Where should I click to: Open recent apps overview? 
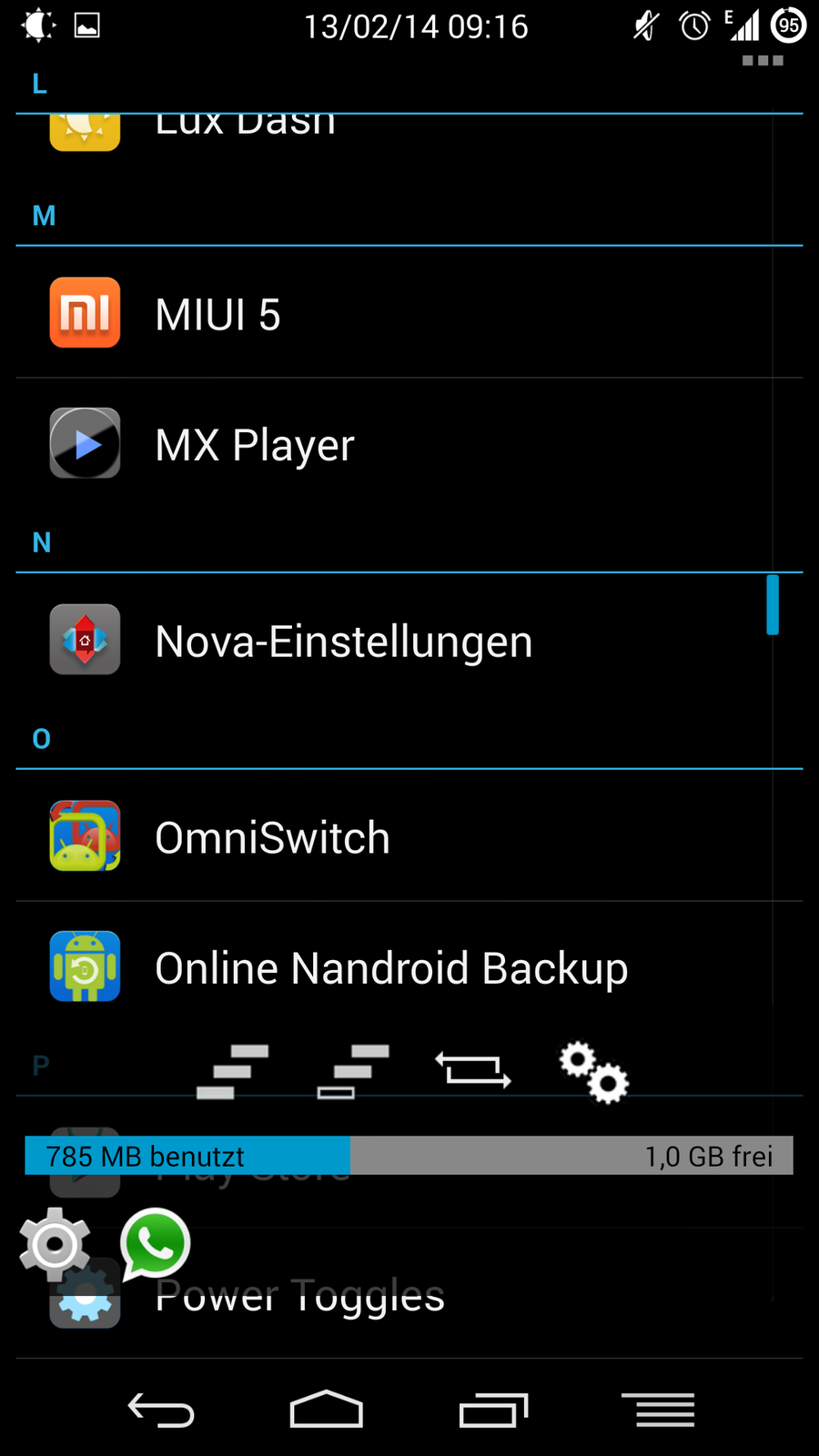[493, 1410]
